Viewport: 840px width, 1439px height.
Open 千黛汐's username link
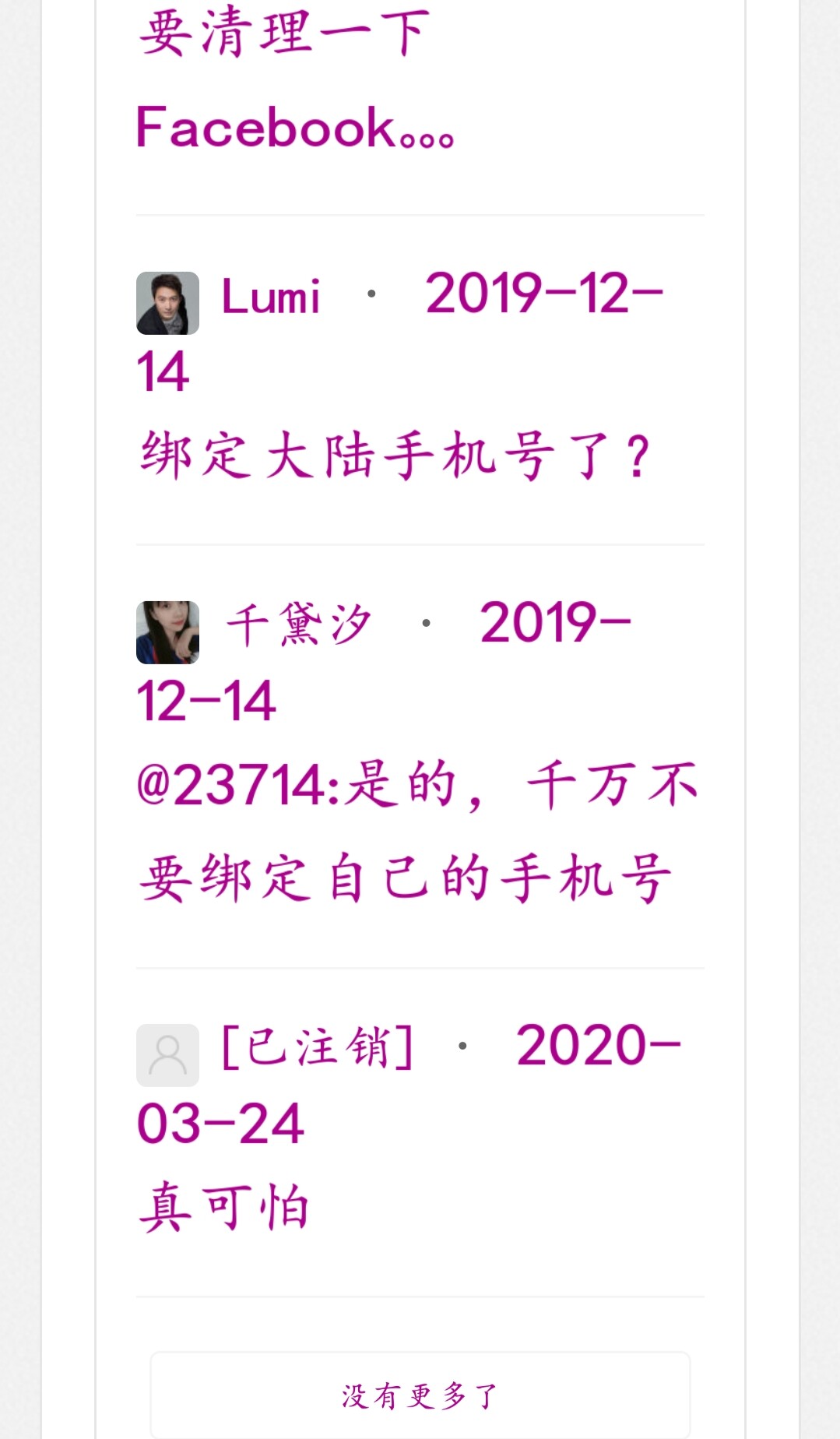[x=298, y=625]
